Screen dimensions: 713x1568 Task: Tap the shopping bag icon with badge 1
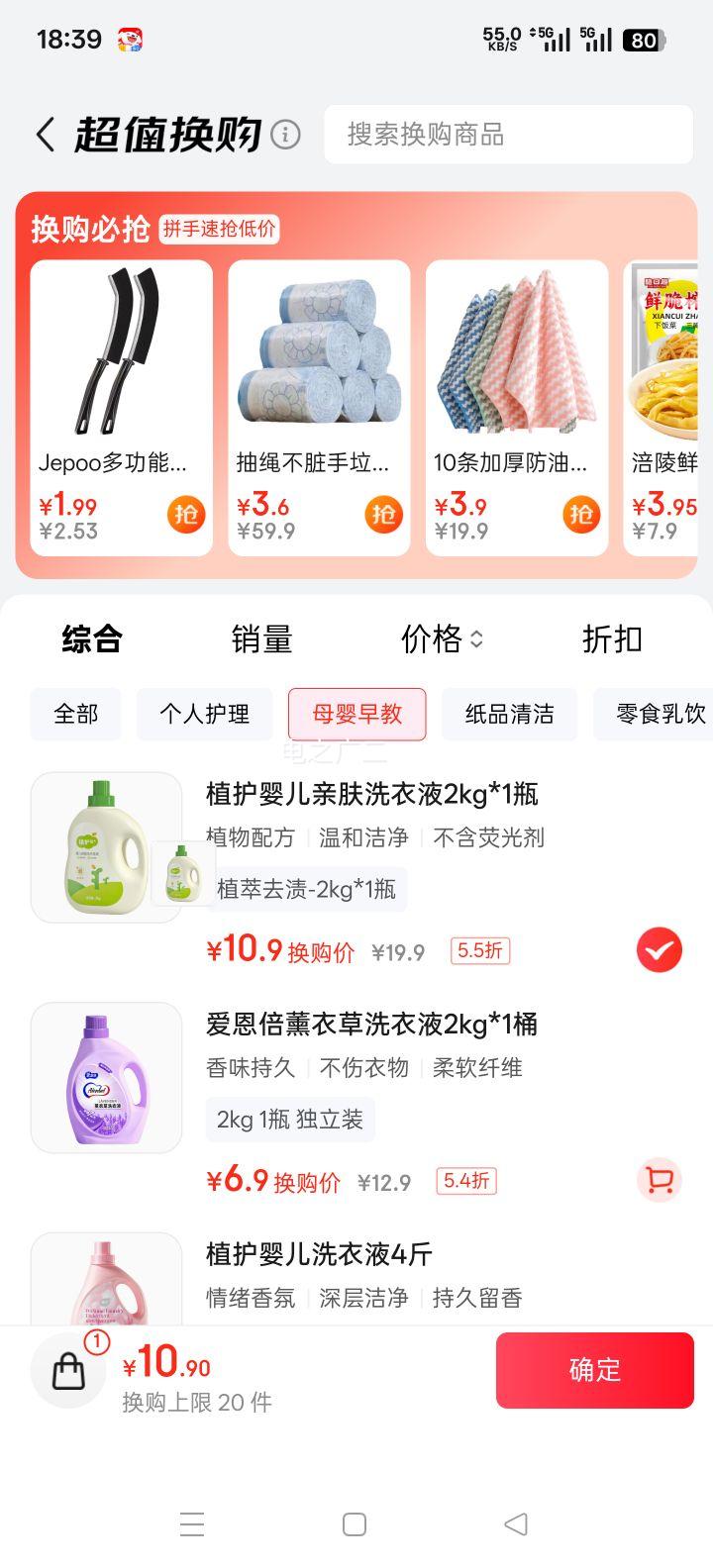pos(67,1370)
